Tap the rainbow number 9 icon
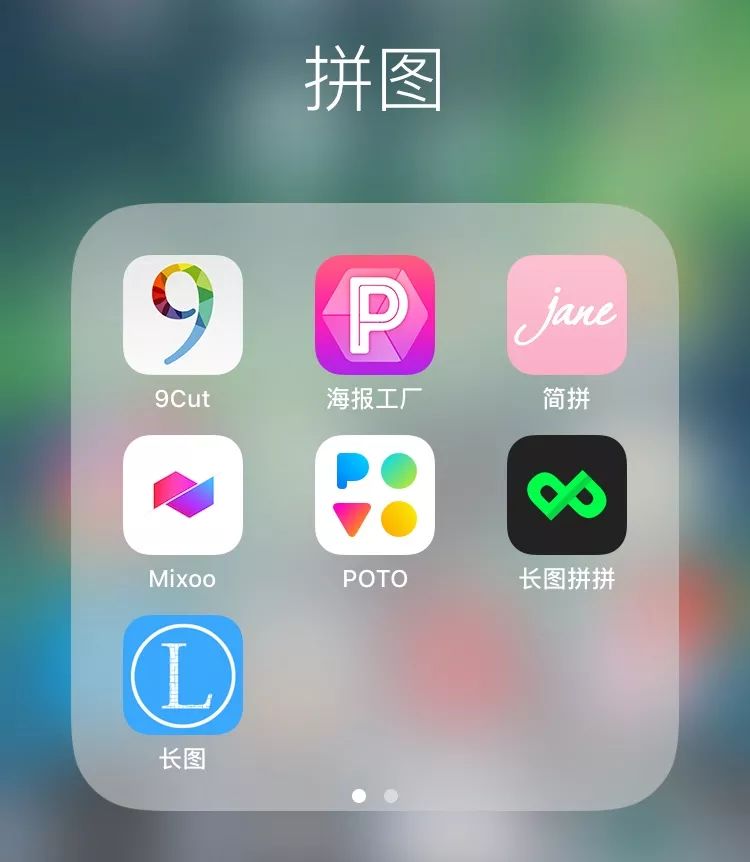The height and width of the screenshot is (862, 750). [182, 316]
